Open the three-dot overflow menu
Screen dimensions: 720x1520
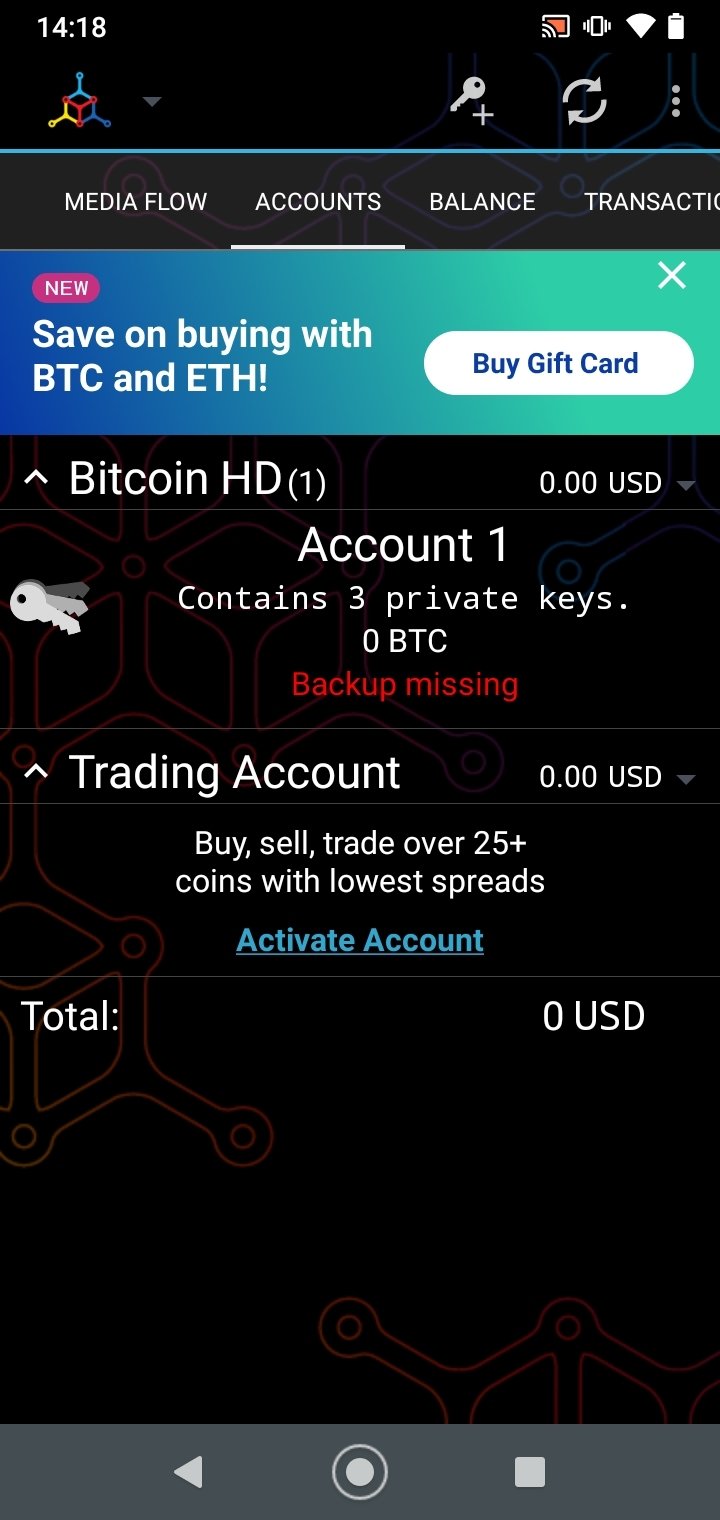click(677, 101)
